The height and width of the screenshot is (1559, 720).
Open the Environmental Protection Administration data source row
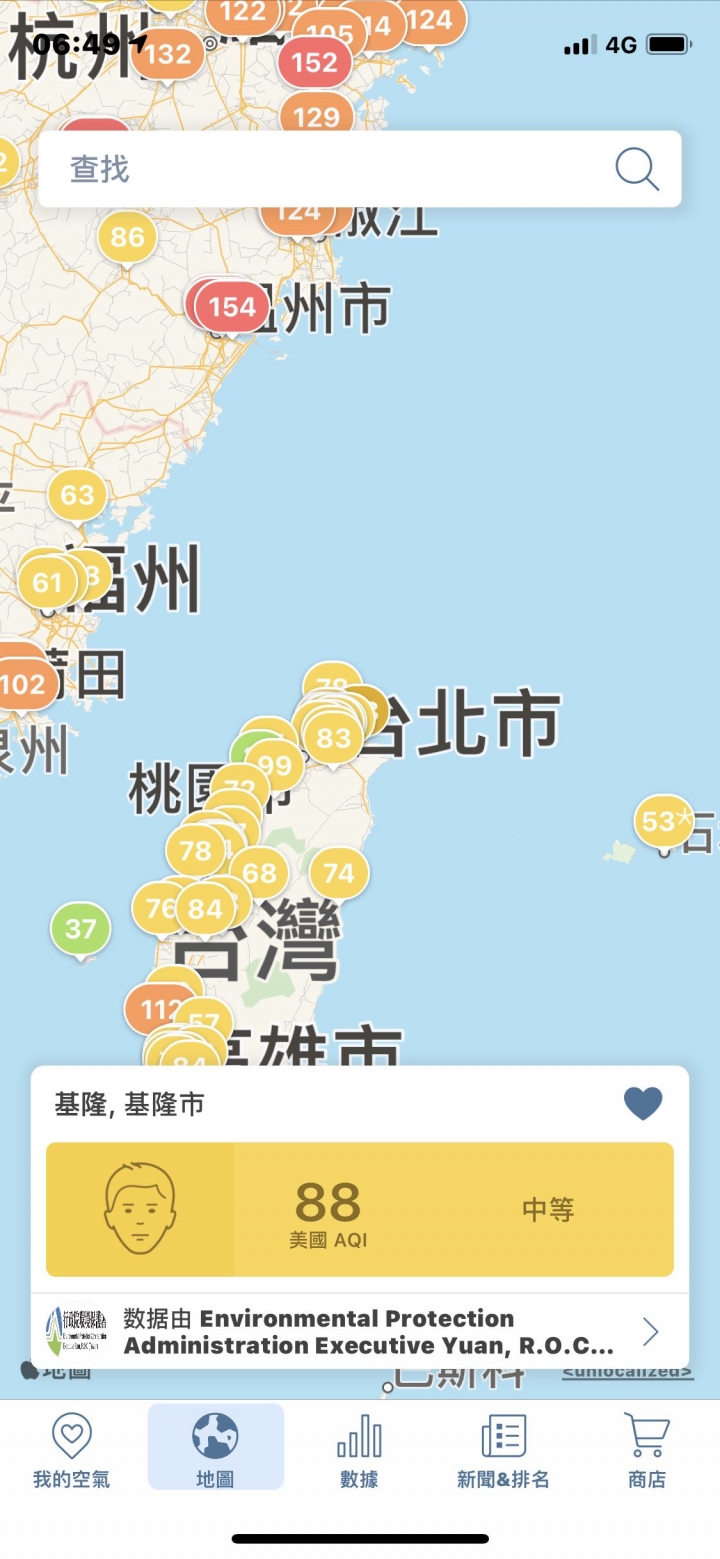click(360, 1332)
